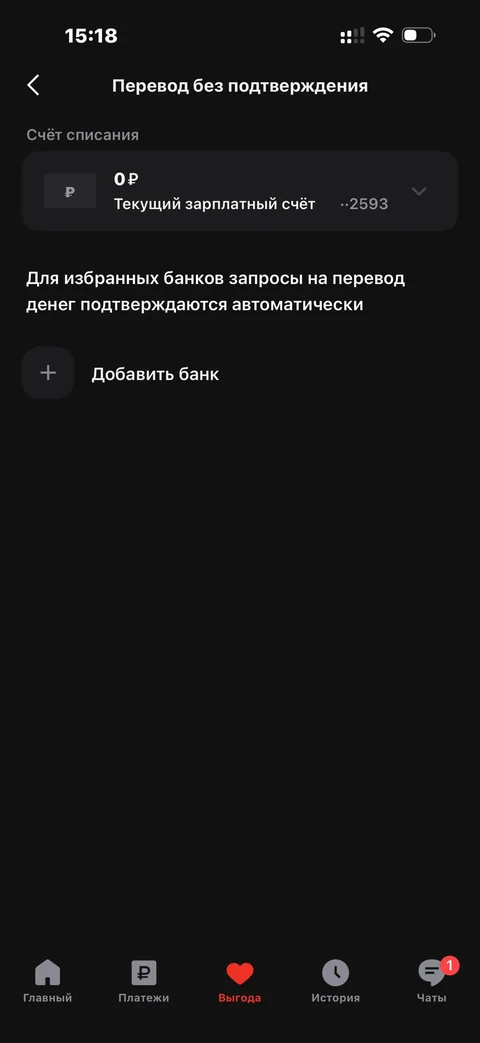Viewport: 480px width, 1043px height.
Task: Expand the debit account selector ending 2593
Action: [240, 191]
